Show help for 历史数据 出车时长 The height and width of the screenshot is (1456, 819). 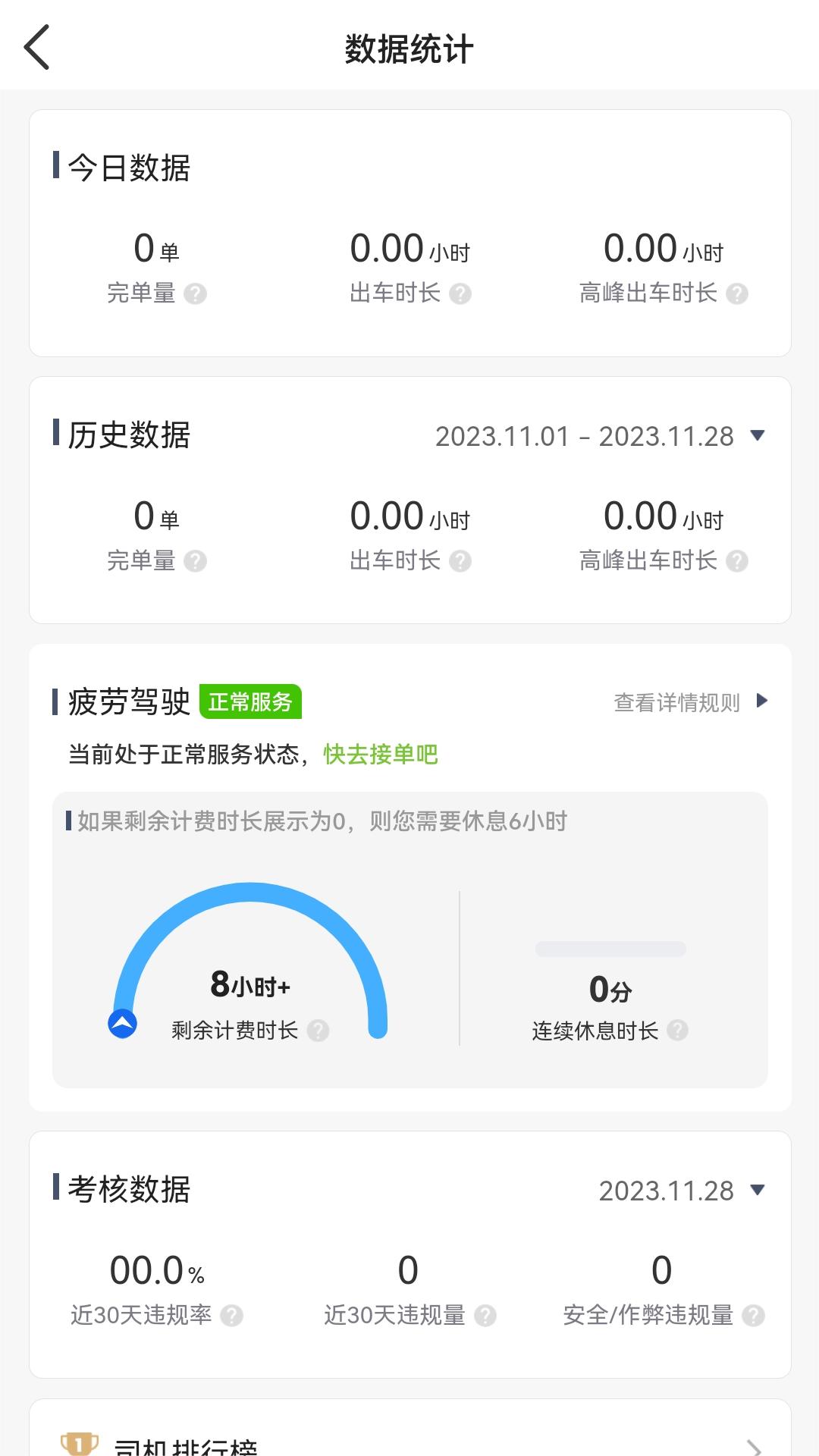click(460, 561)
